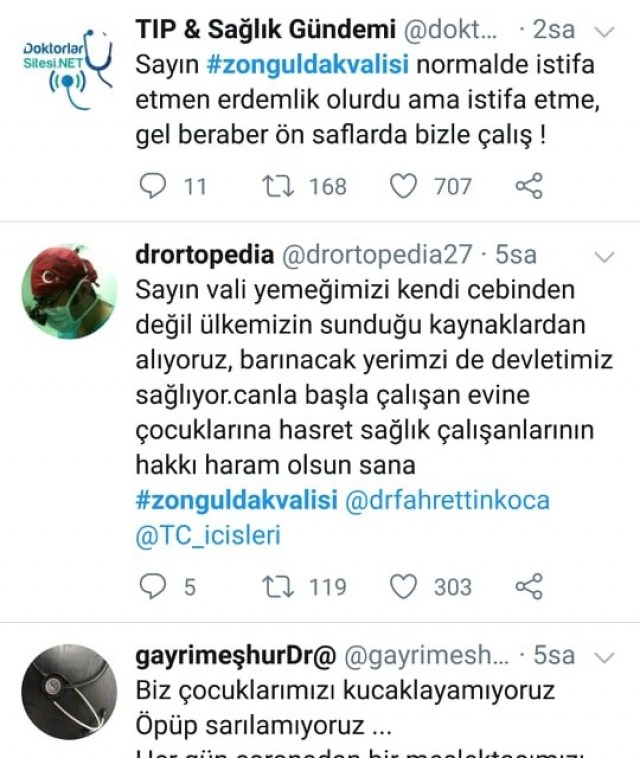640x758 pixels.
Task: Expand the options chevron on drortopedia's tweet
Action: tap(603, 257)
